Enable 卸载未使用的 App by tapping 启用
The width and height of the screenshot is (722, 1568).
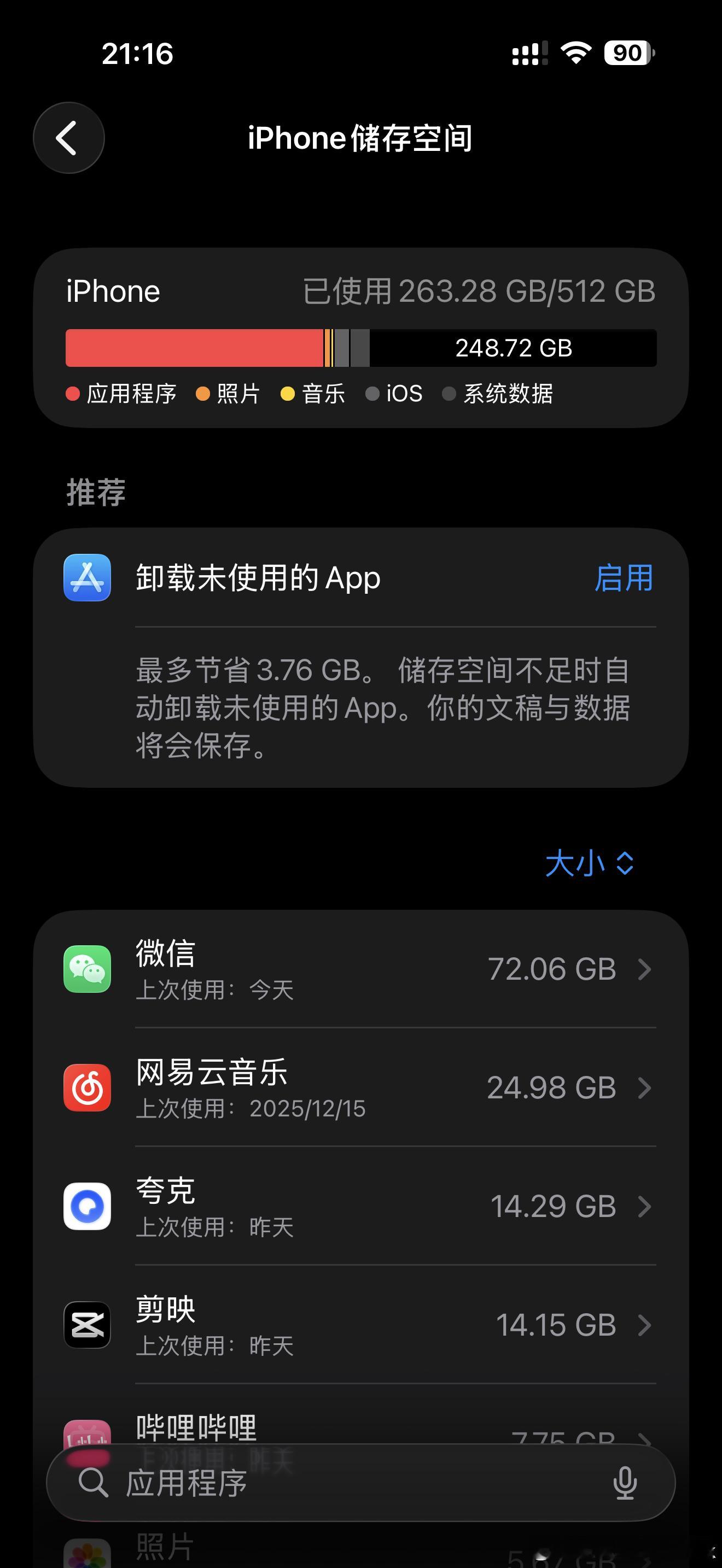point(624,579)
